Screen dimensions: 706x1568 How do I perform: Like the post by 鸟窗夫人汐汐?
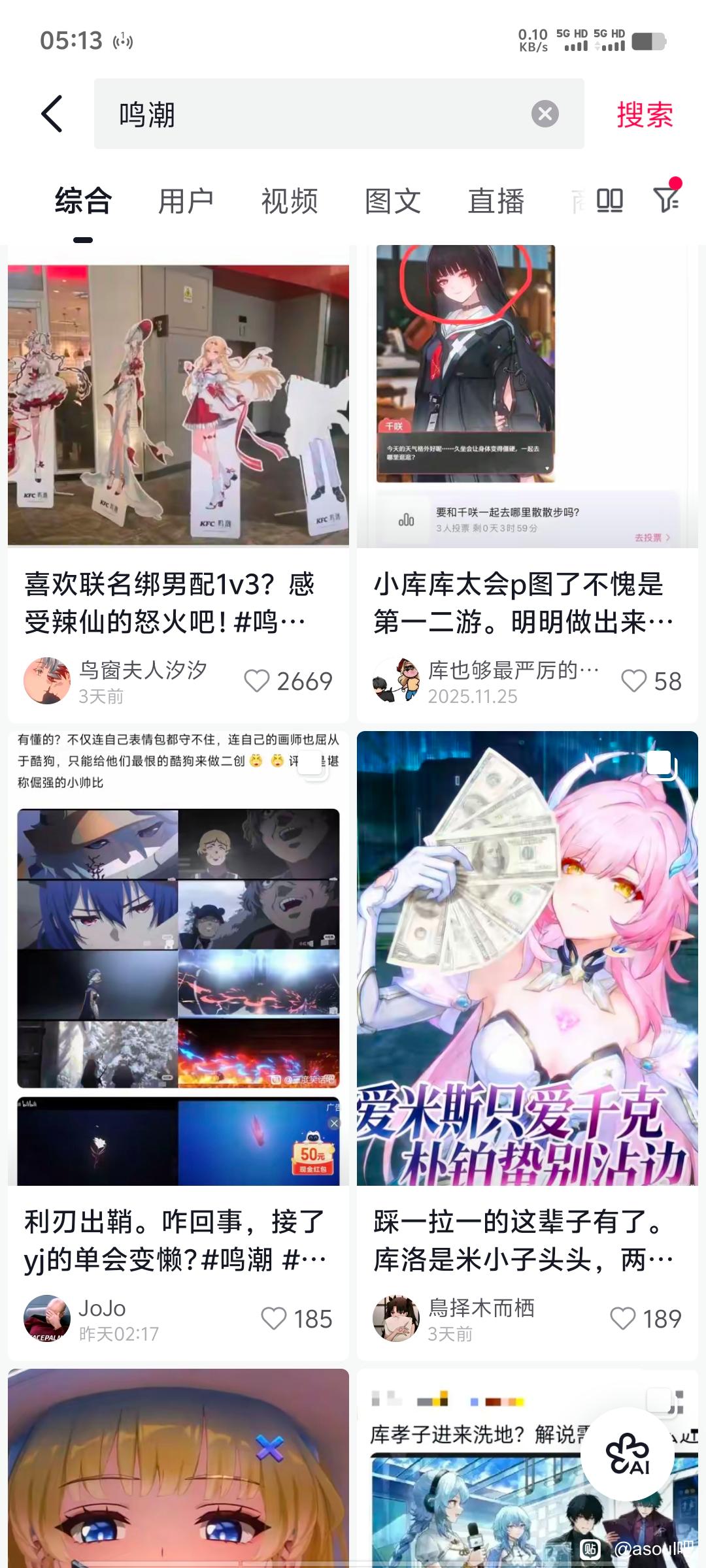(x=257, y=681)
